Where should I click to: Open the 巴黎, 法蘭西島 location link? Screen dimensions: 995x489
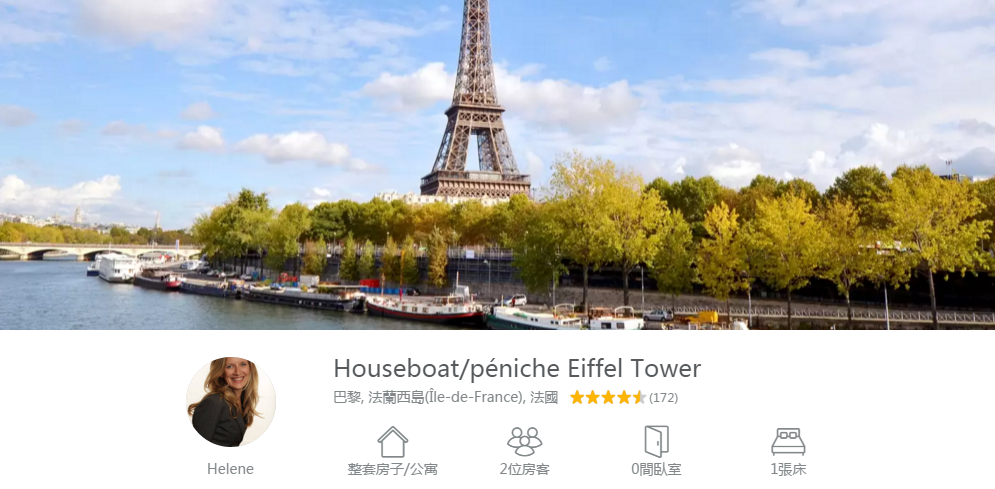(x=445, y=398)
